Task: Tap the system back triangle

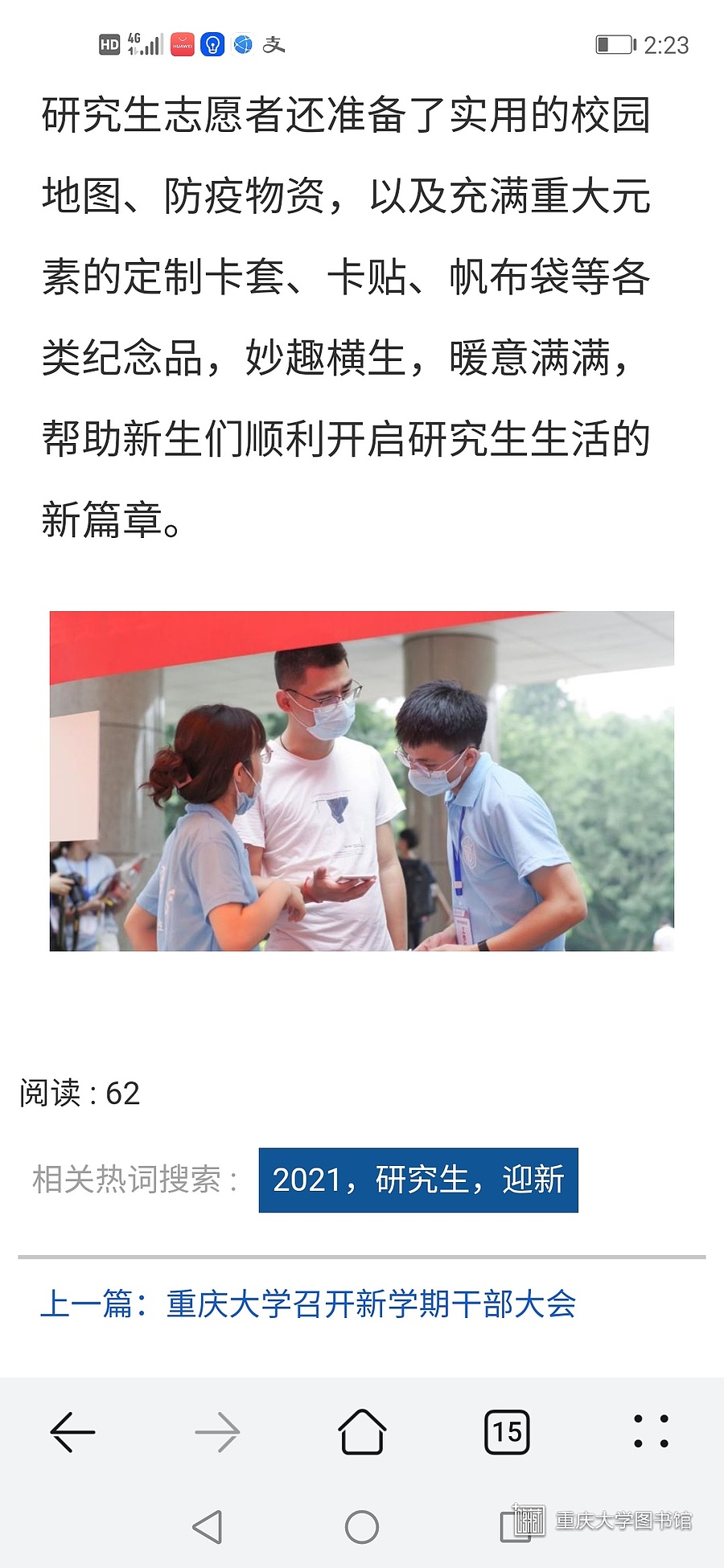Action: (x=208, y=1526)
